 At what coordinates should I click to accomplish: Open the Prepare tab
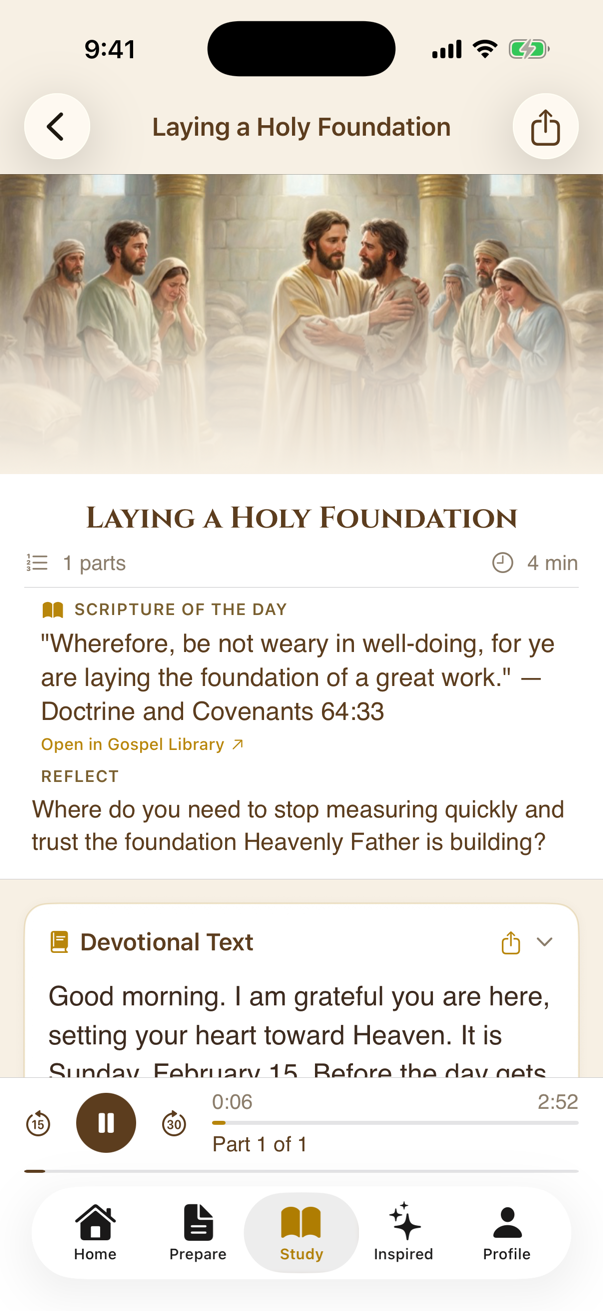198,1233
